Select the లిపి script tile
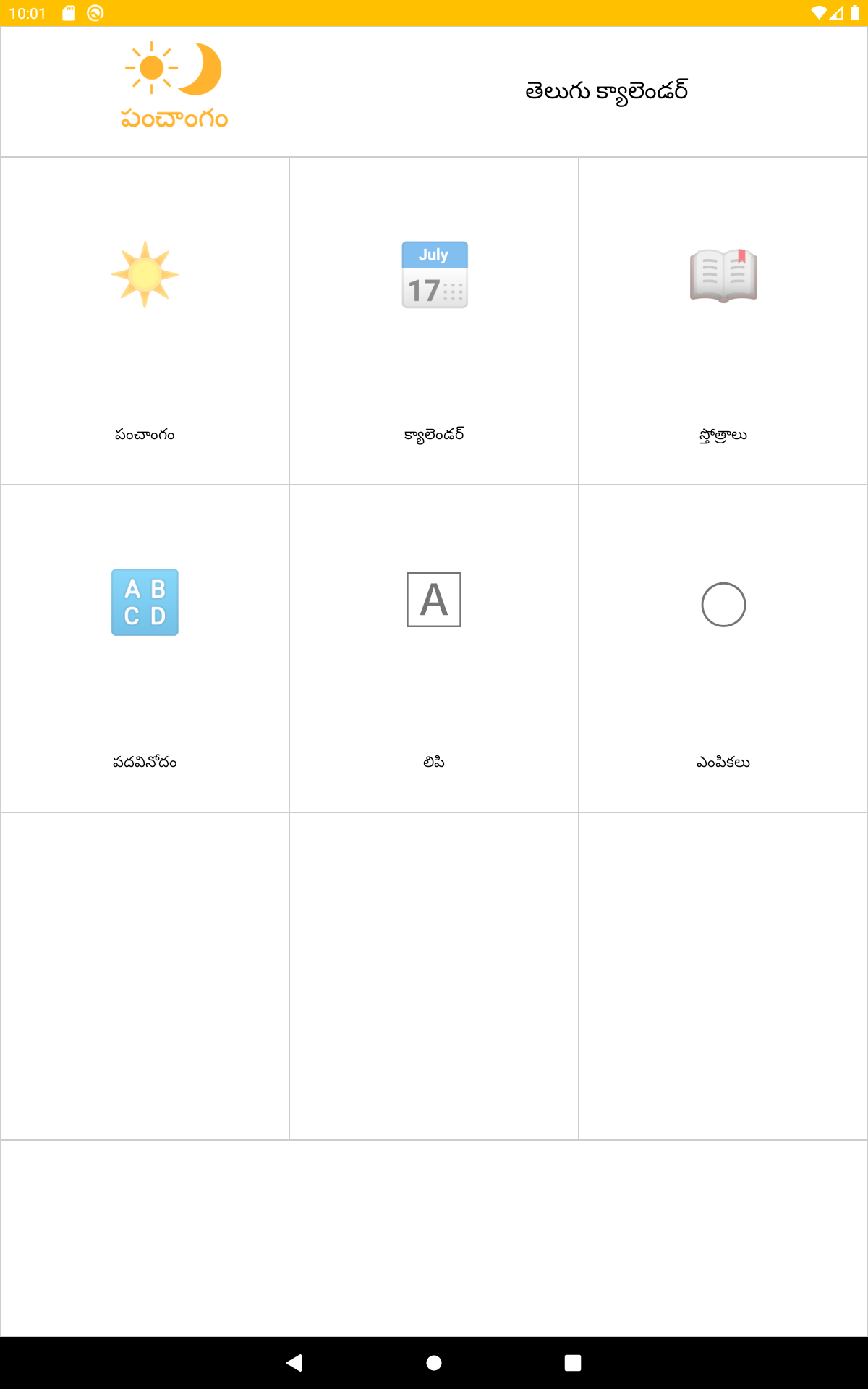The height and width of the screenshot is (1389, 868). pyautogui.click(x=434, y=648)
